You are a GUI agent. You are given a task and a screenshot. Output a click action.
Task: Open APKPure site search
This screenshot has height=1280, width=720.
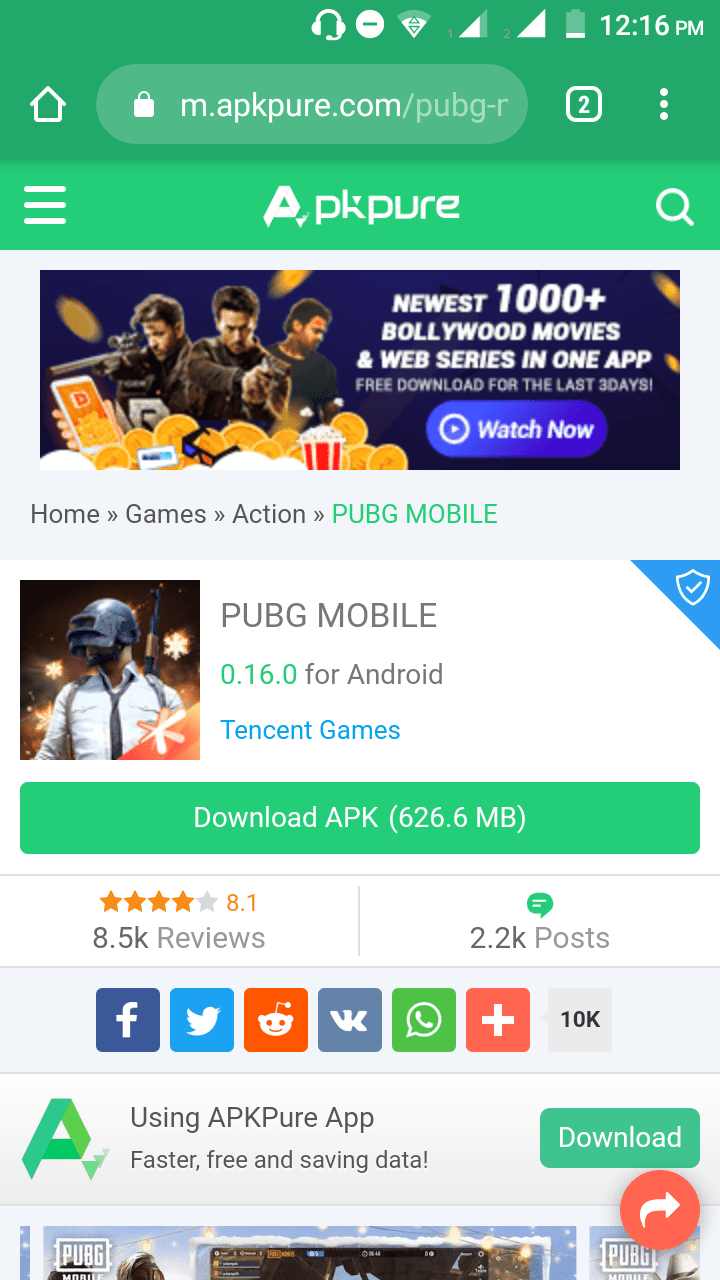point(674,207)
